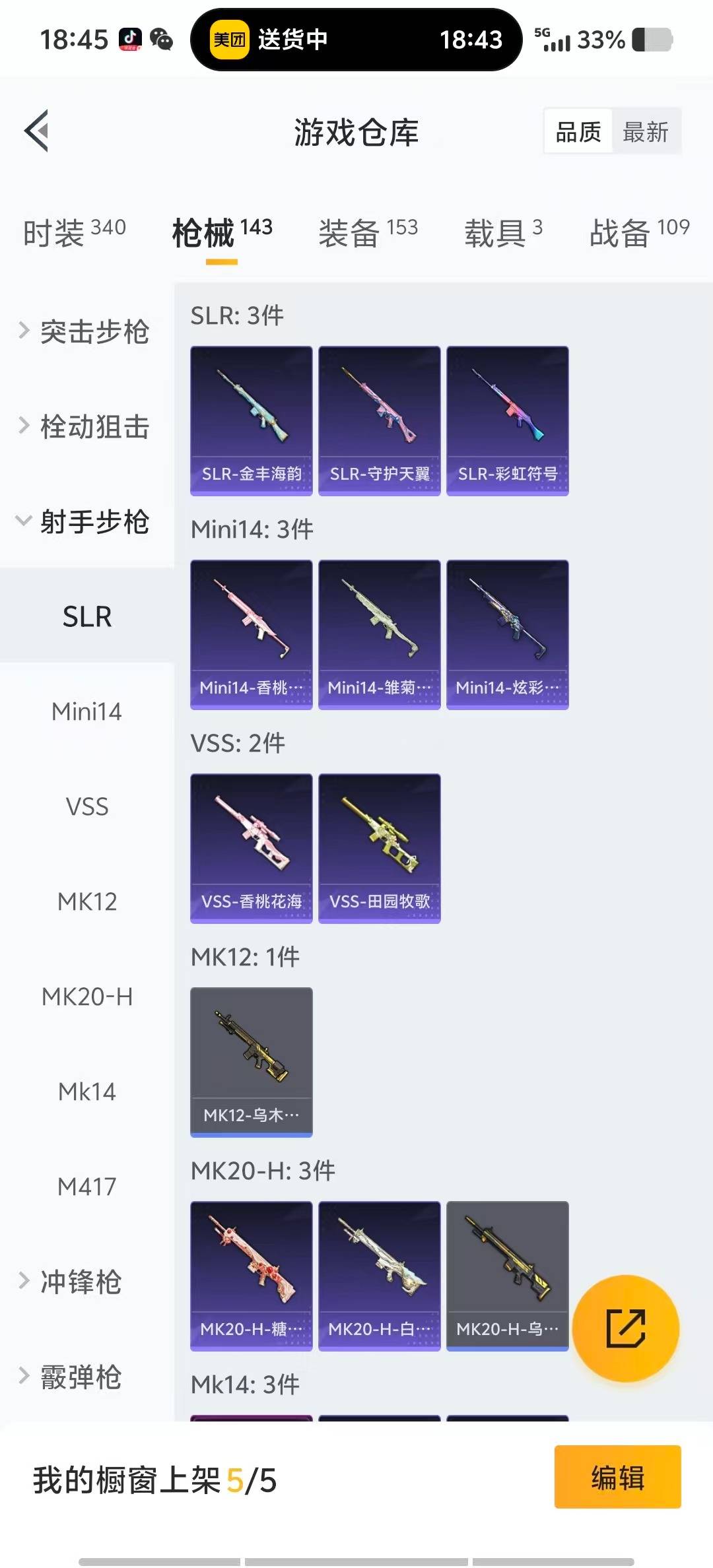The image size is (713, 1568).
Task: Switch sorting to 最新
Action: tap(645, 131)
